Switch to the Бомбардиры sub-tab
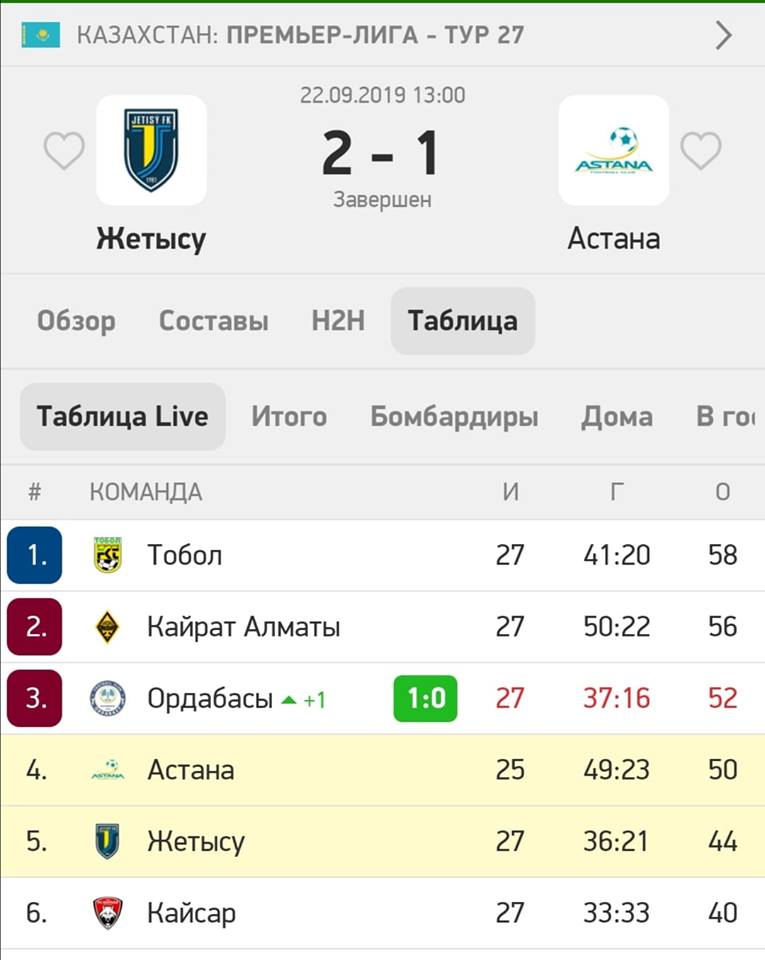Screen dimensions: 765x960 click(454, 416)
